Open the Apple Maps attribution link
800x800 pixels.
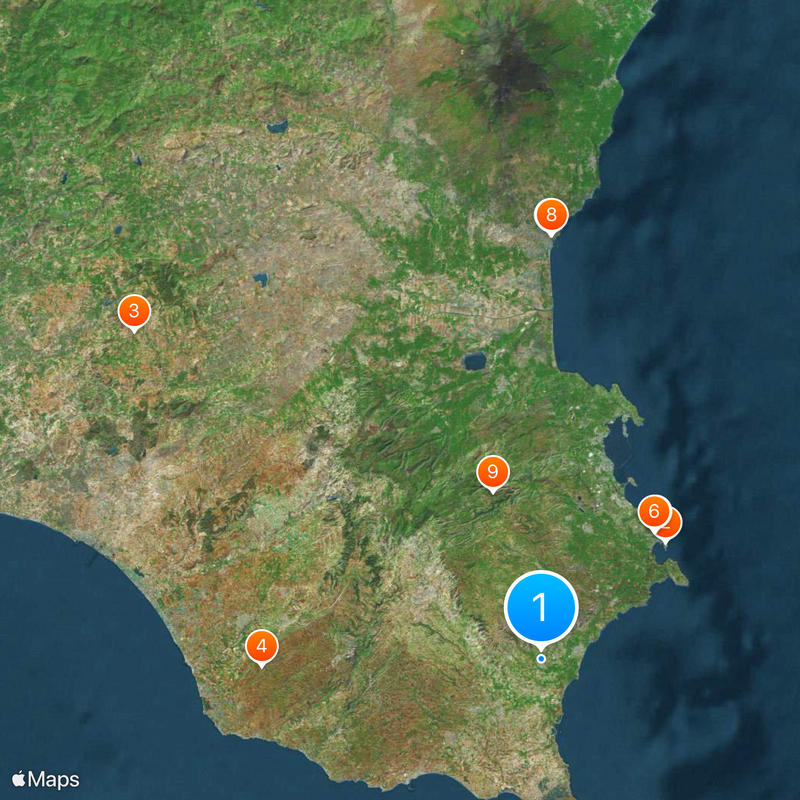(x=46, y=779)
